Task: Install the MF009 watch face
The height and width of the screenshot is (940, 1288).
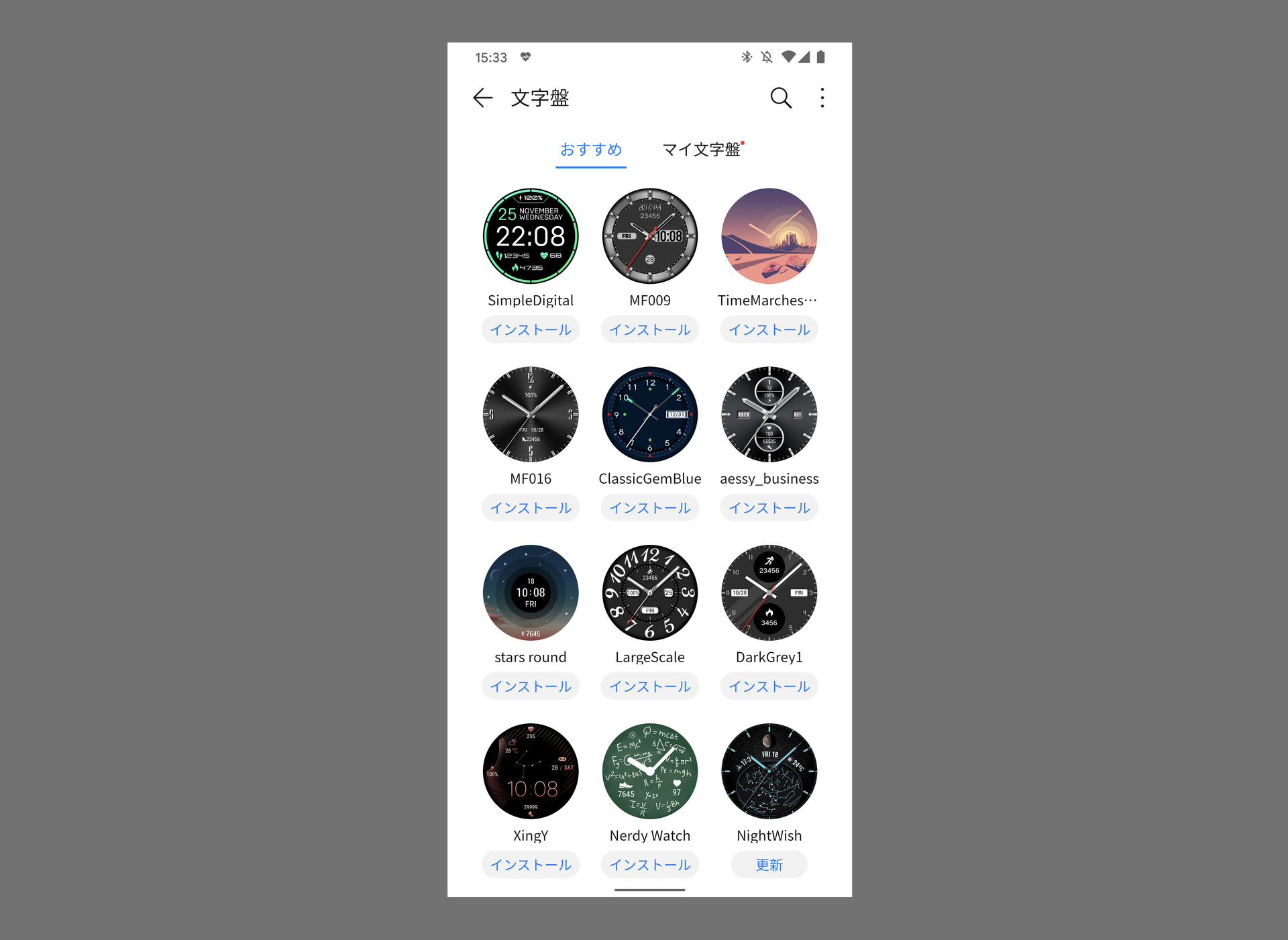Action: [649, 329]
